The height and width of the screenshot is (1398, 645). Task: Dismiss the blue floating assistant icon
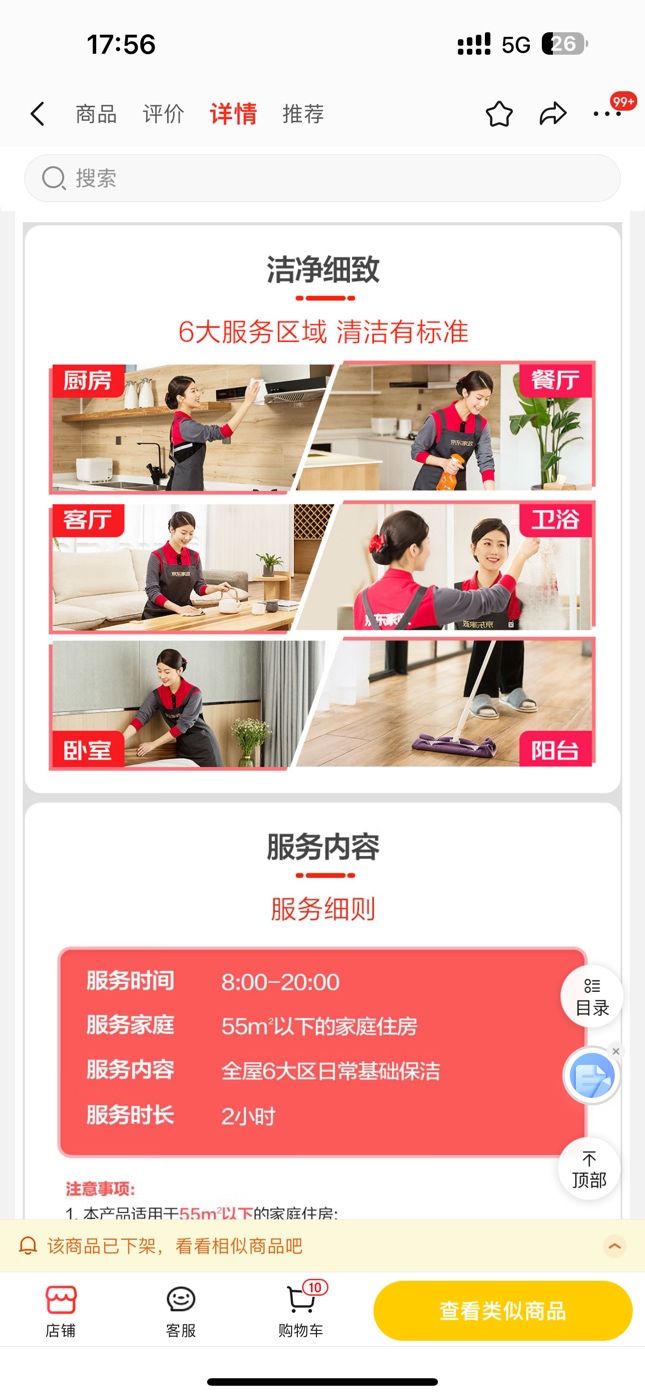pos(616,1051)
